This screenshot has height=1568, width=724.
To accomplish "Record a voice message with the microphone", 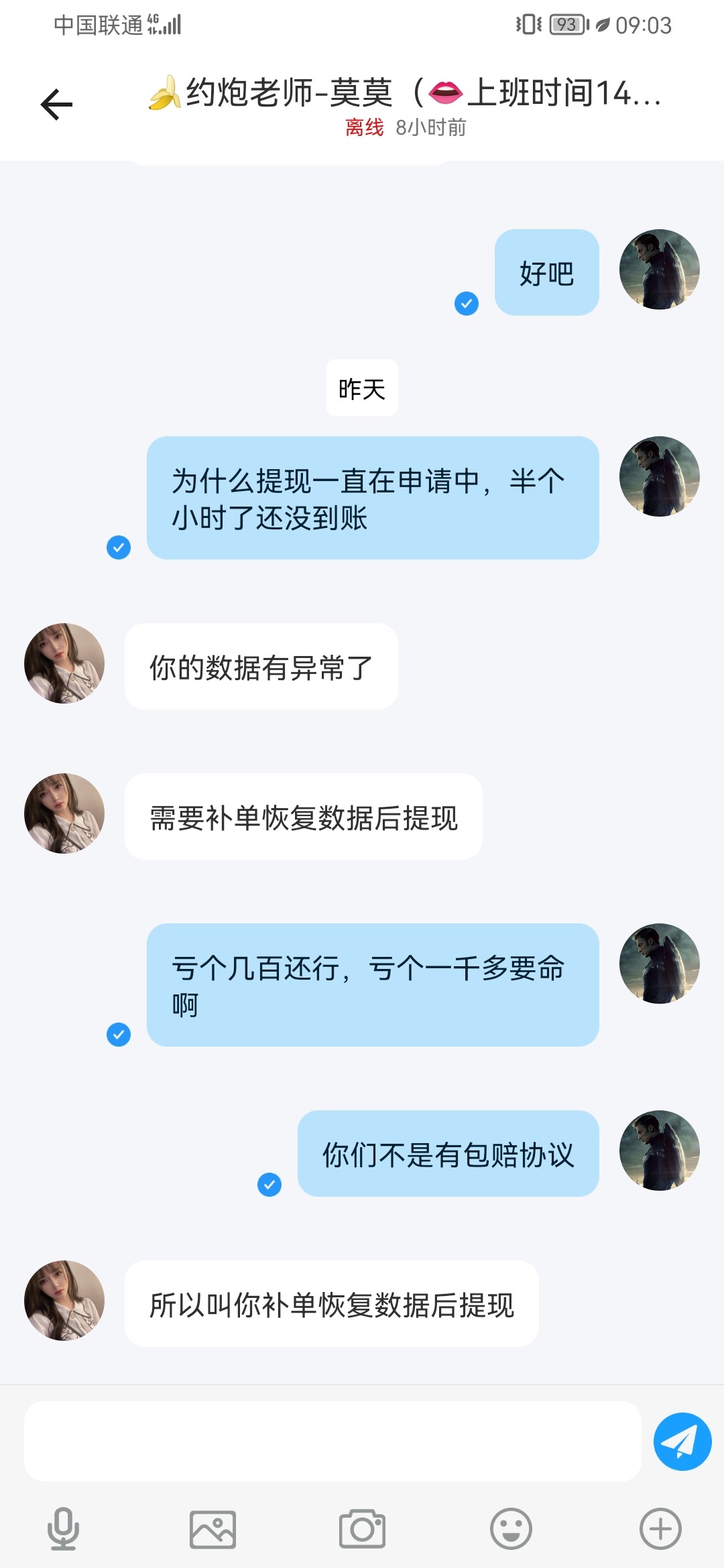I will click(63, 1529).
